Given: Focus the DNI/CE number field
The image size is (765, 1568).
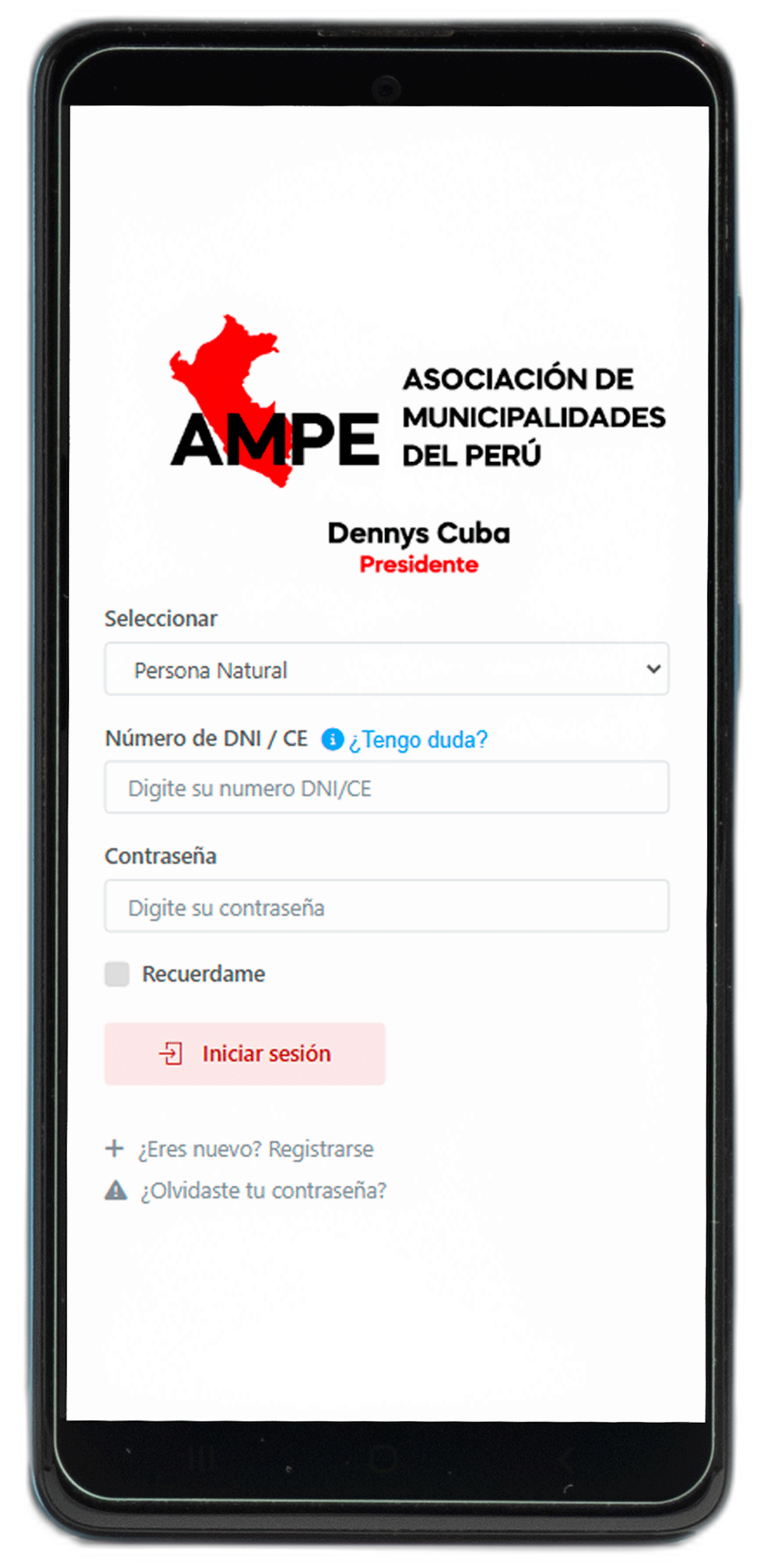Looking at the screenshot, I should [387, 788].
